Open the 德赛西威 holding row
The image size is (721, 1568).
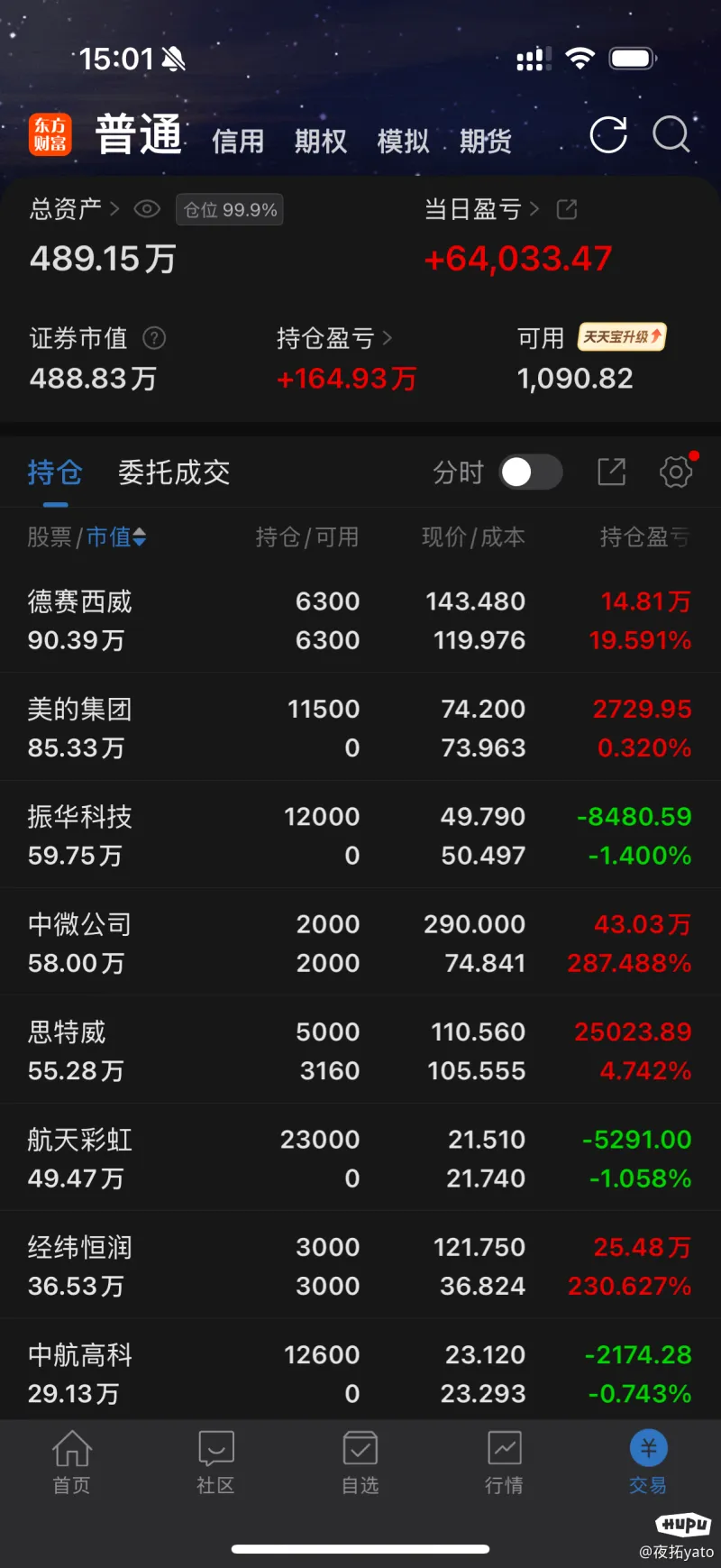click(x=360, y=620)
